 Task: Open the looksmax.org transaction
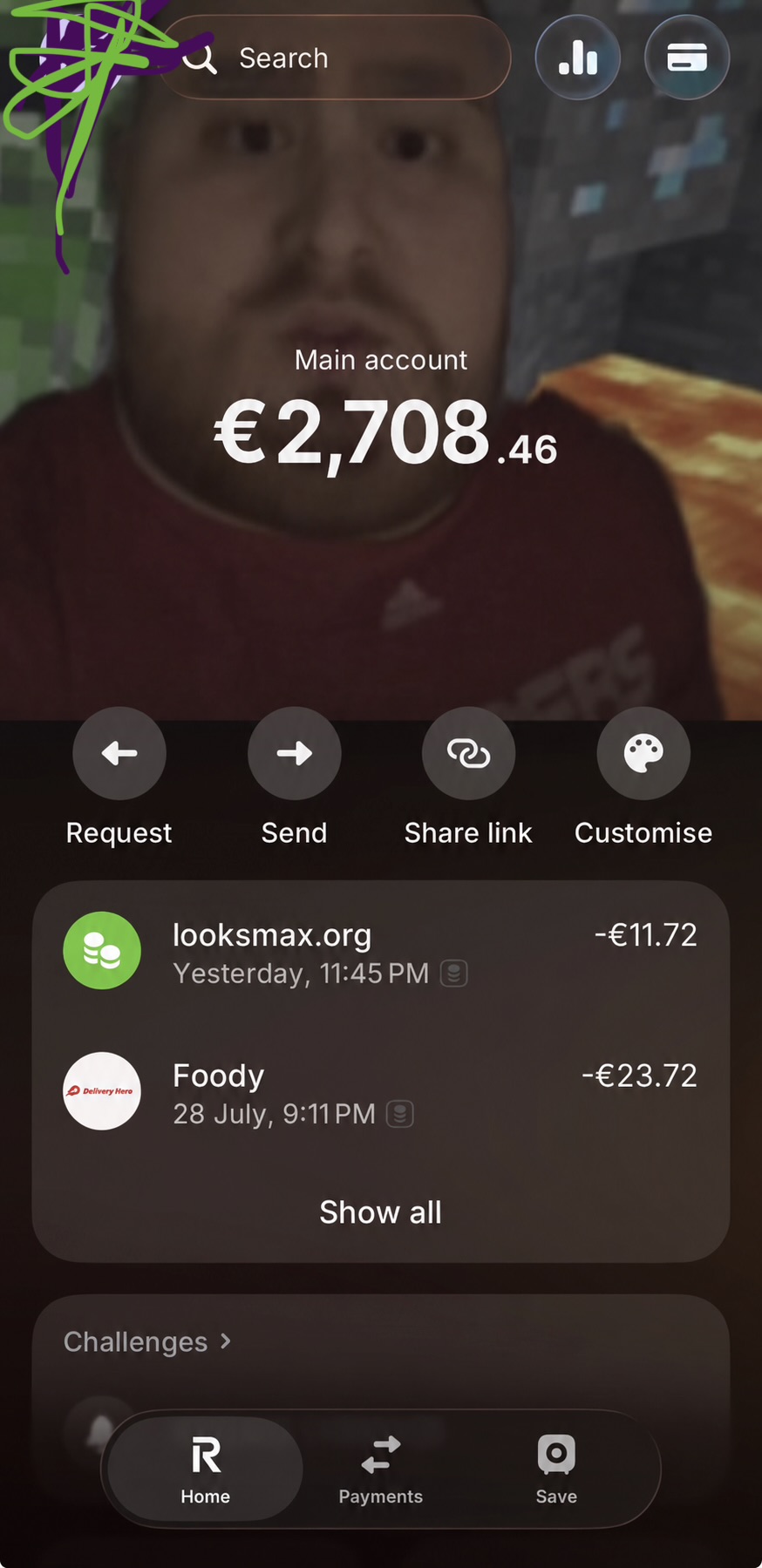point(381,951)
